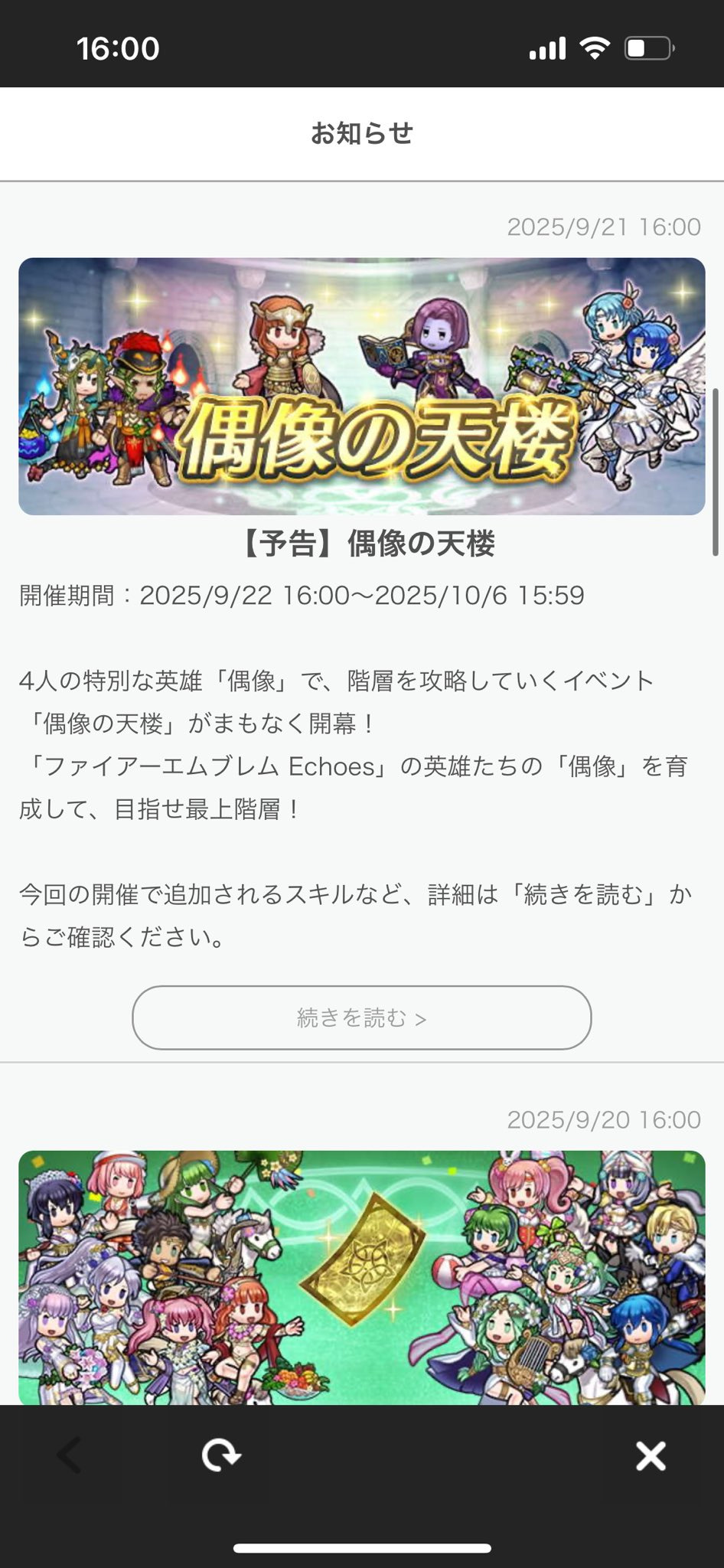
Task: Go back to the previous page
Action: [70, 1455]
